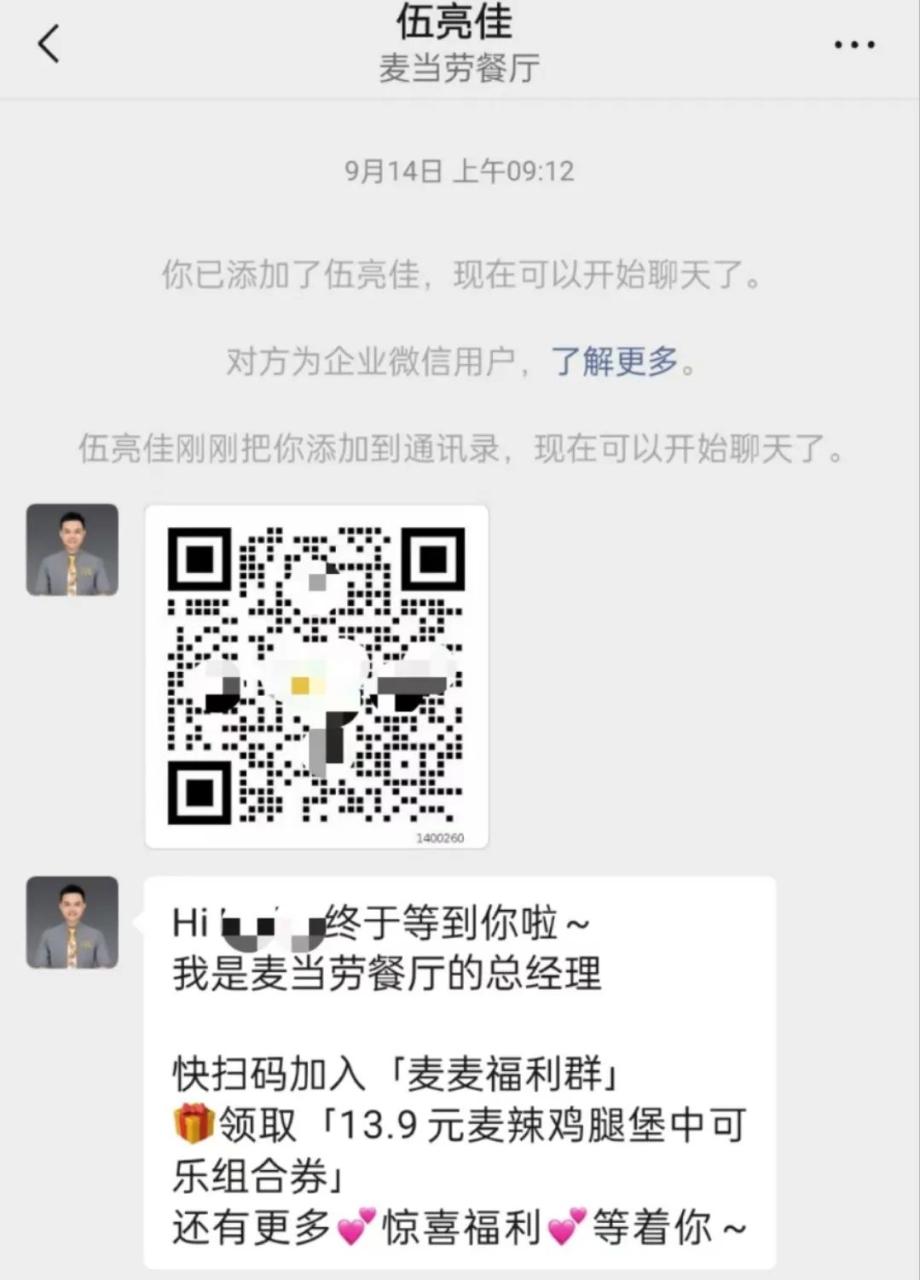This screenshot has height=1280, width=920.
Task: Go back from the chat with 伍亮佳
Action: tap(48, 44)
